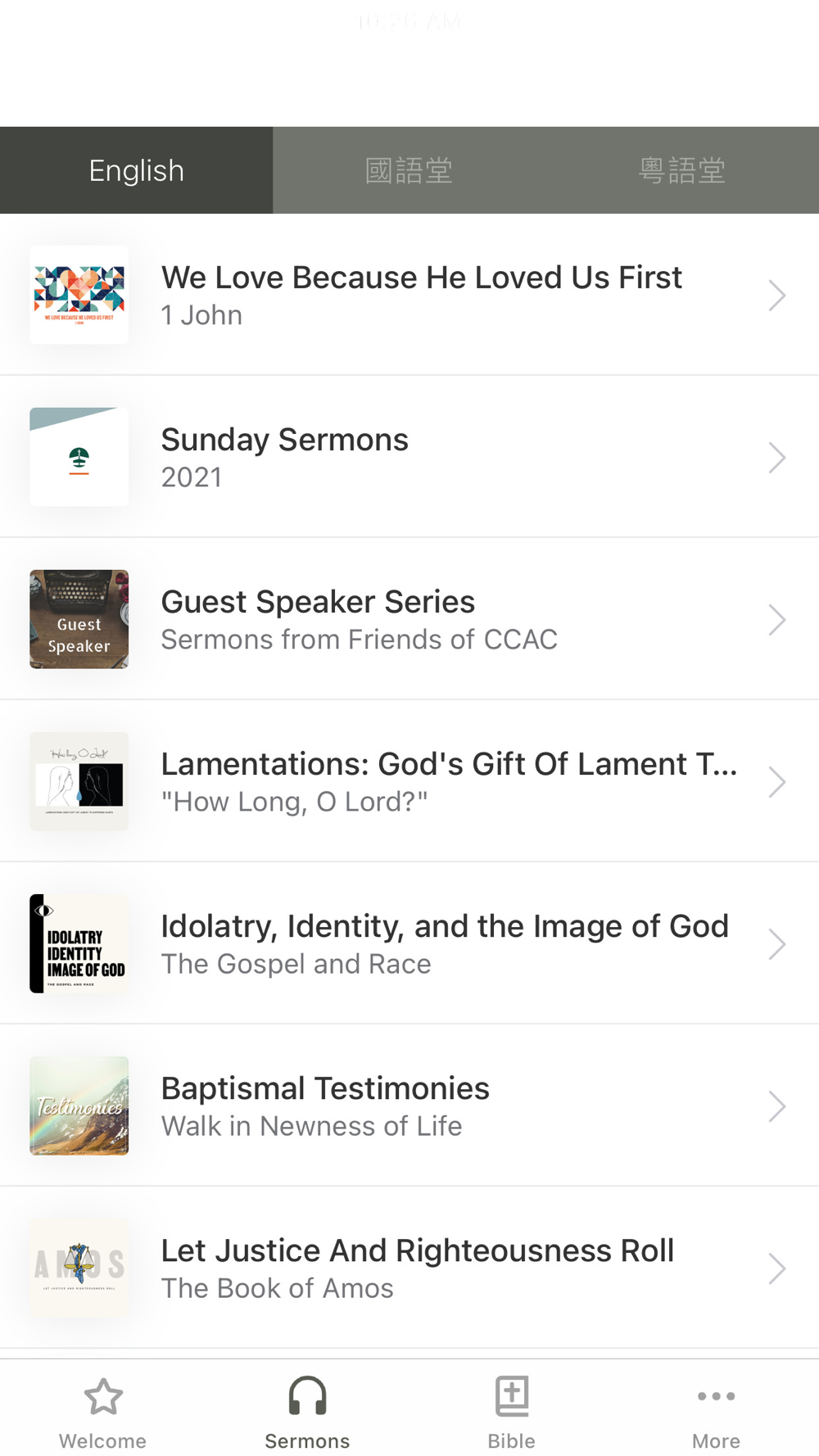Open the More tab

click(x=716, y=1412)
